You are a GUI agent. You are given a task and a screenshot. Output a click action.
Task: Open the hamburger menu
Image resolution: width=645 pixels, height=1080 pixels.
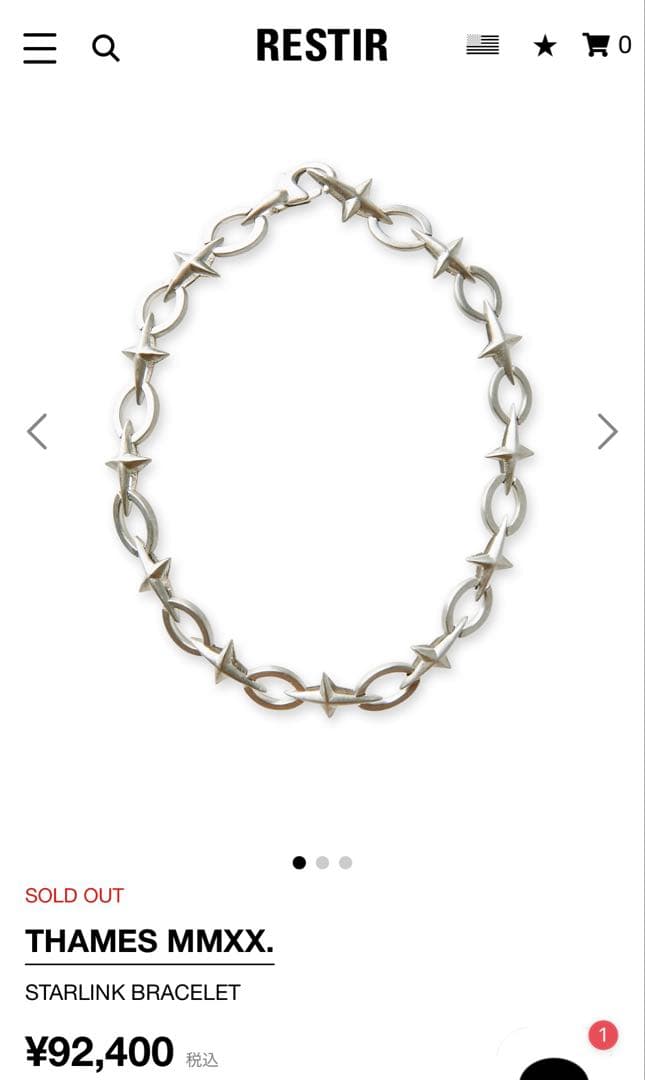(40, 47)
